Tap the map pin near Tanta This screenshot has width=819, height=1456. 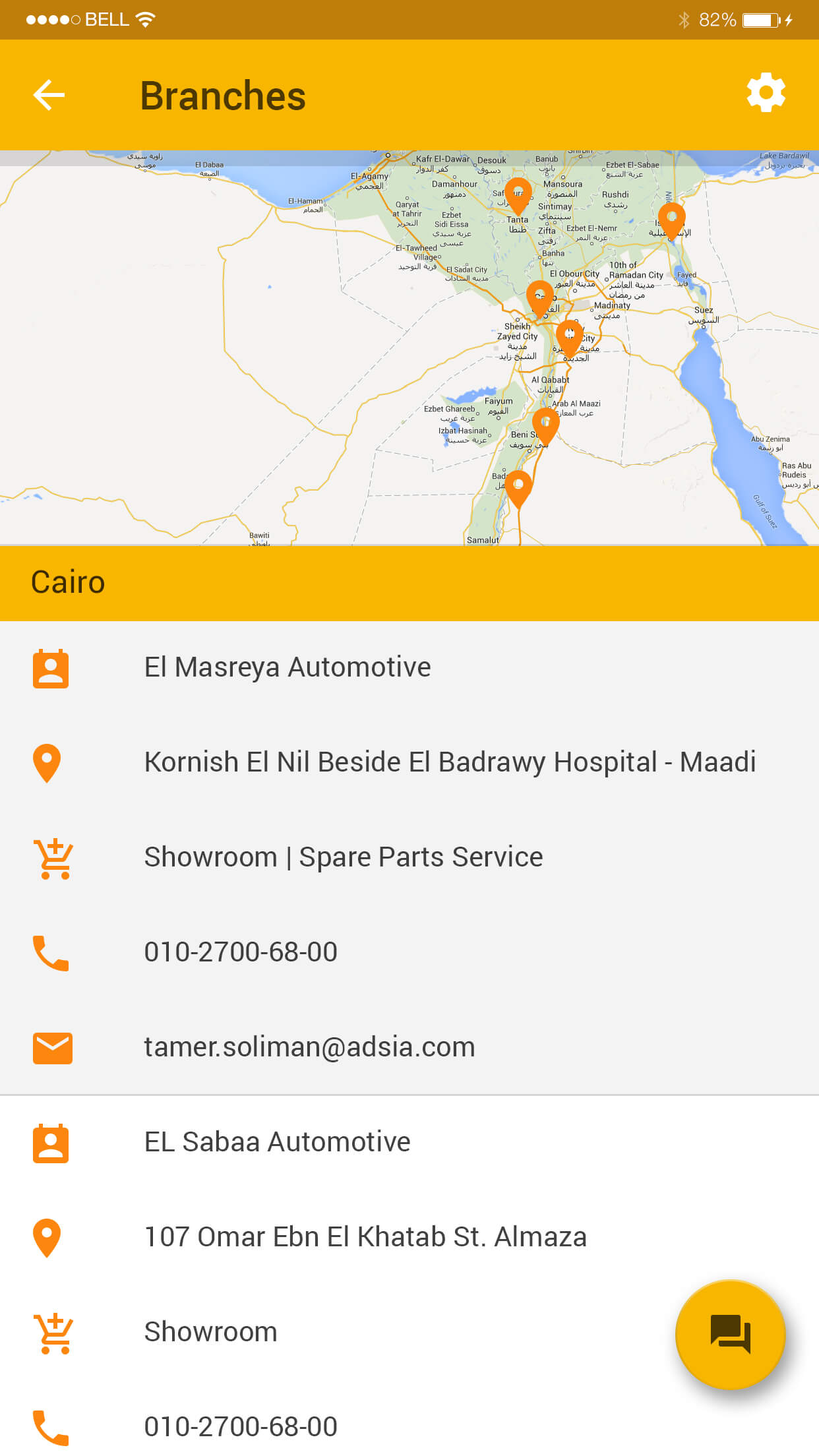pos(518,195)
